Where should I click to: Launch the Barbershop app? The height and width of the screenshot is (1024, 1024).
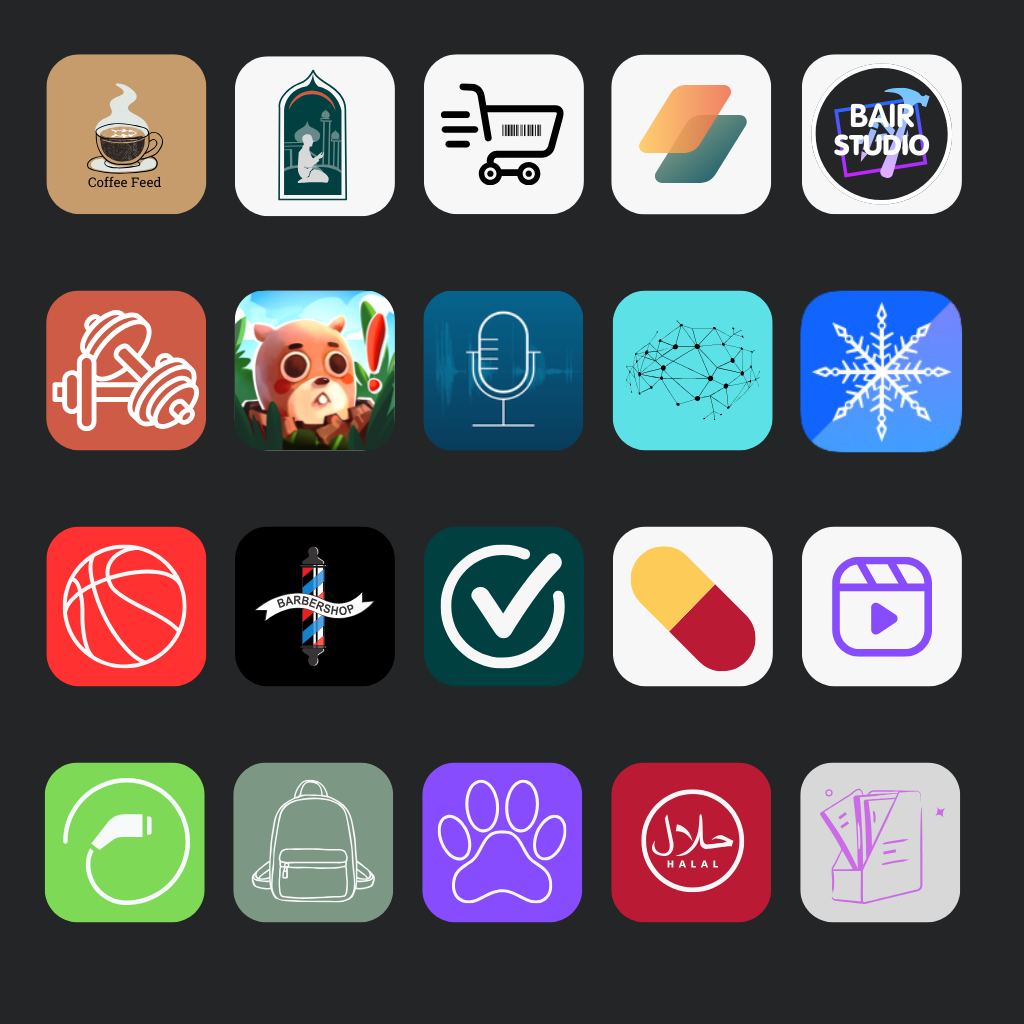(315, 606)
